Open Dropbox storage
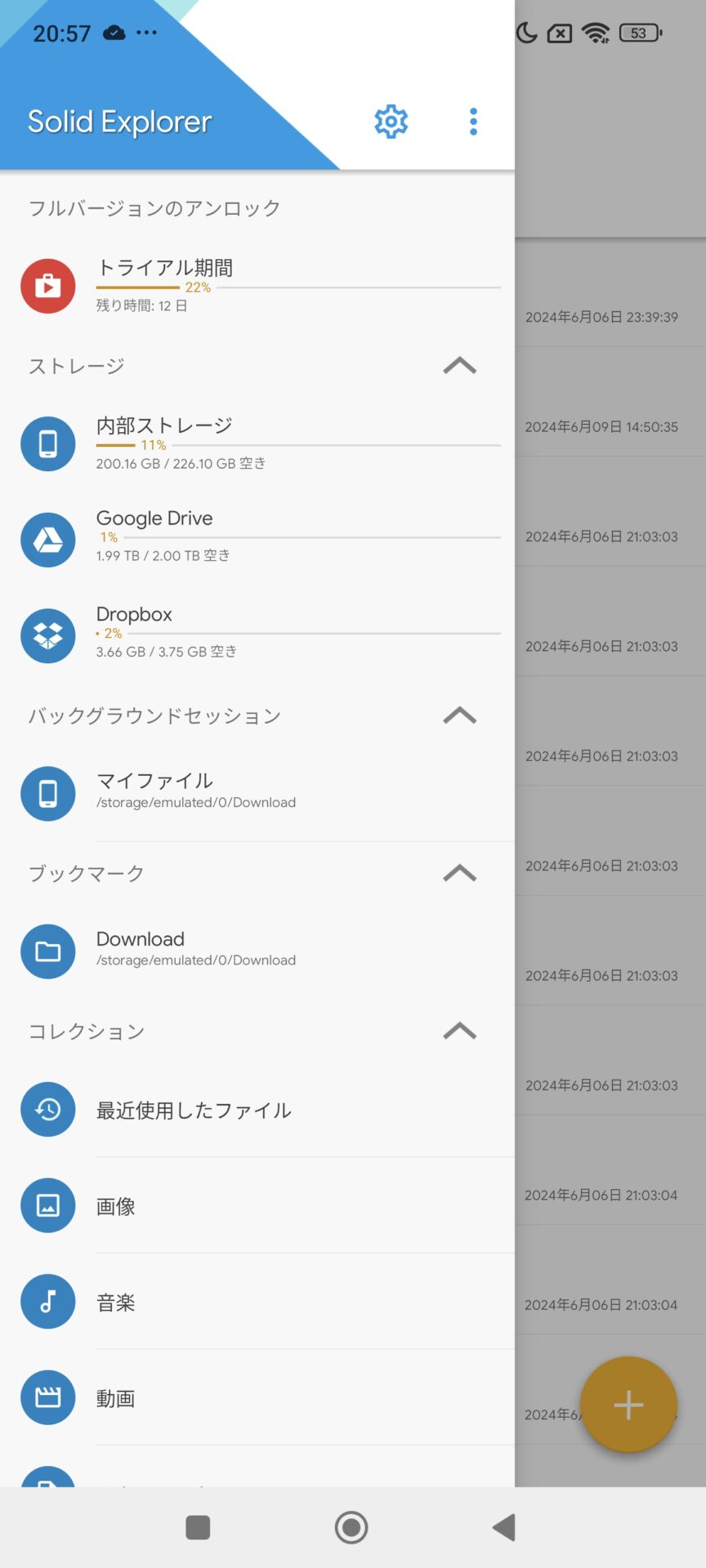Screen dimensions: 706x1568 [257, 635]
